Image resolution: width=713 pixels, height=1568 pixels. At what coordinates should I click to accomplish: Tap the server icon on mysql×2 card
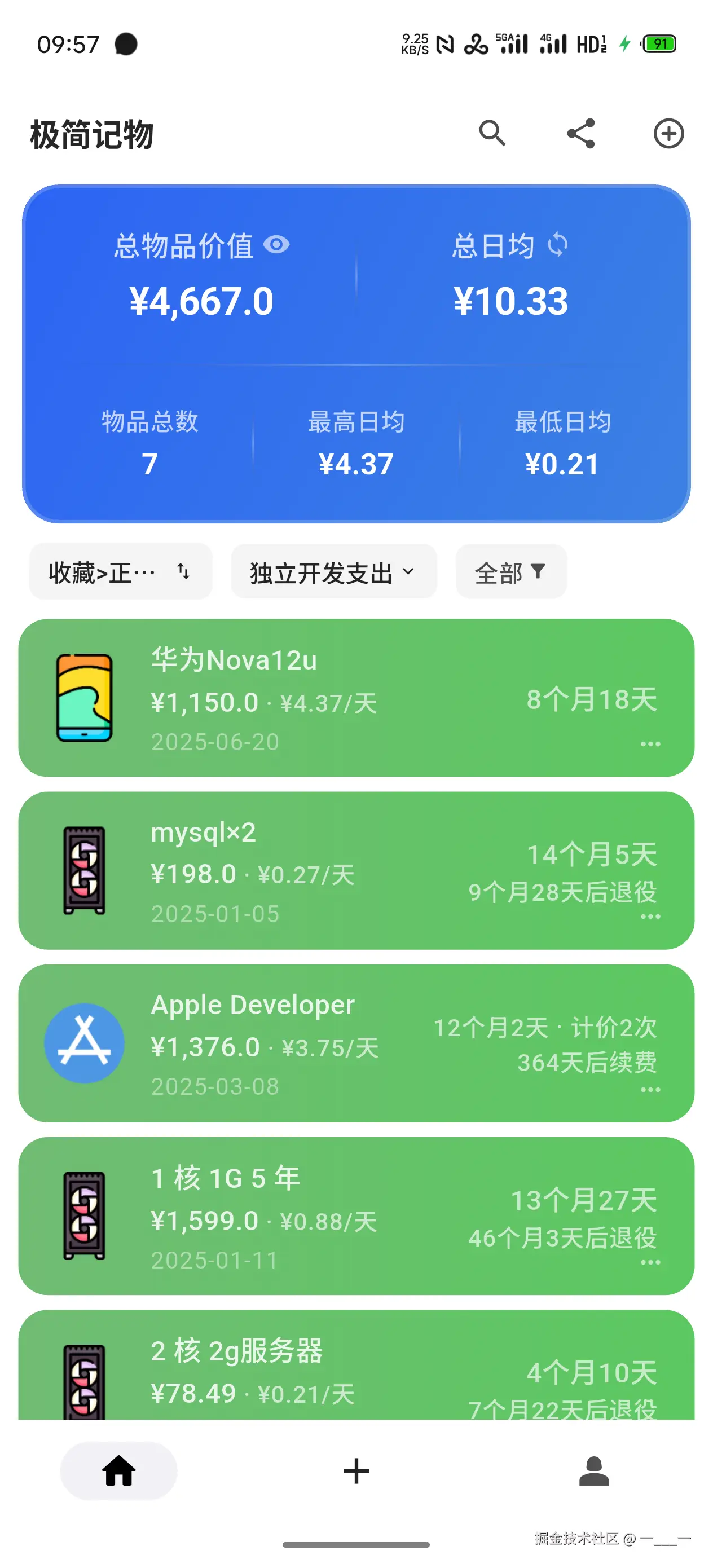(83, 871)
